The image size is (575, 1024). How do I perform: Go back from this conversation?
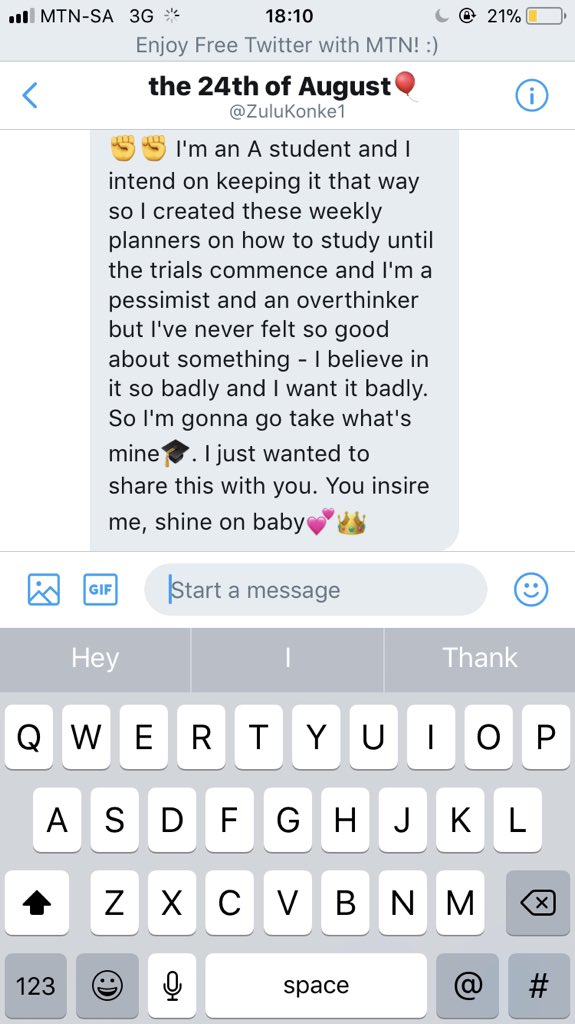(30, 95)
